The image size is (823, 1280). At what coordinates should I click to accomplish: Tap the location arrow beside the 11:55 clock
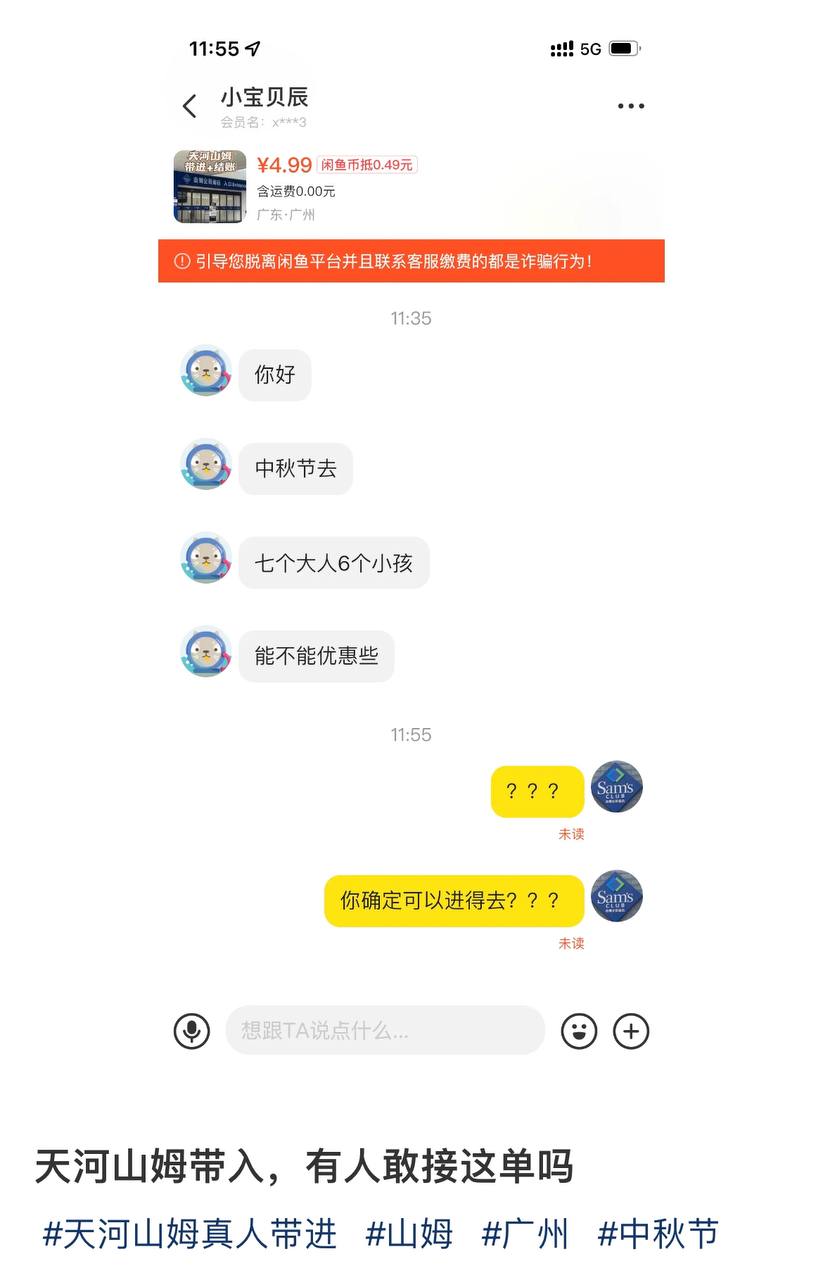tap(253, 47)
